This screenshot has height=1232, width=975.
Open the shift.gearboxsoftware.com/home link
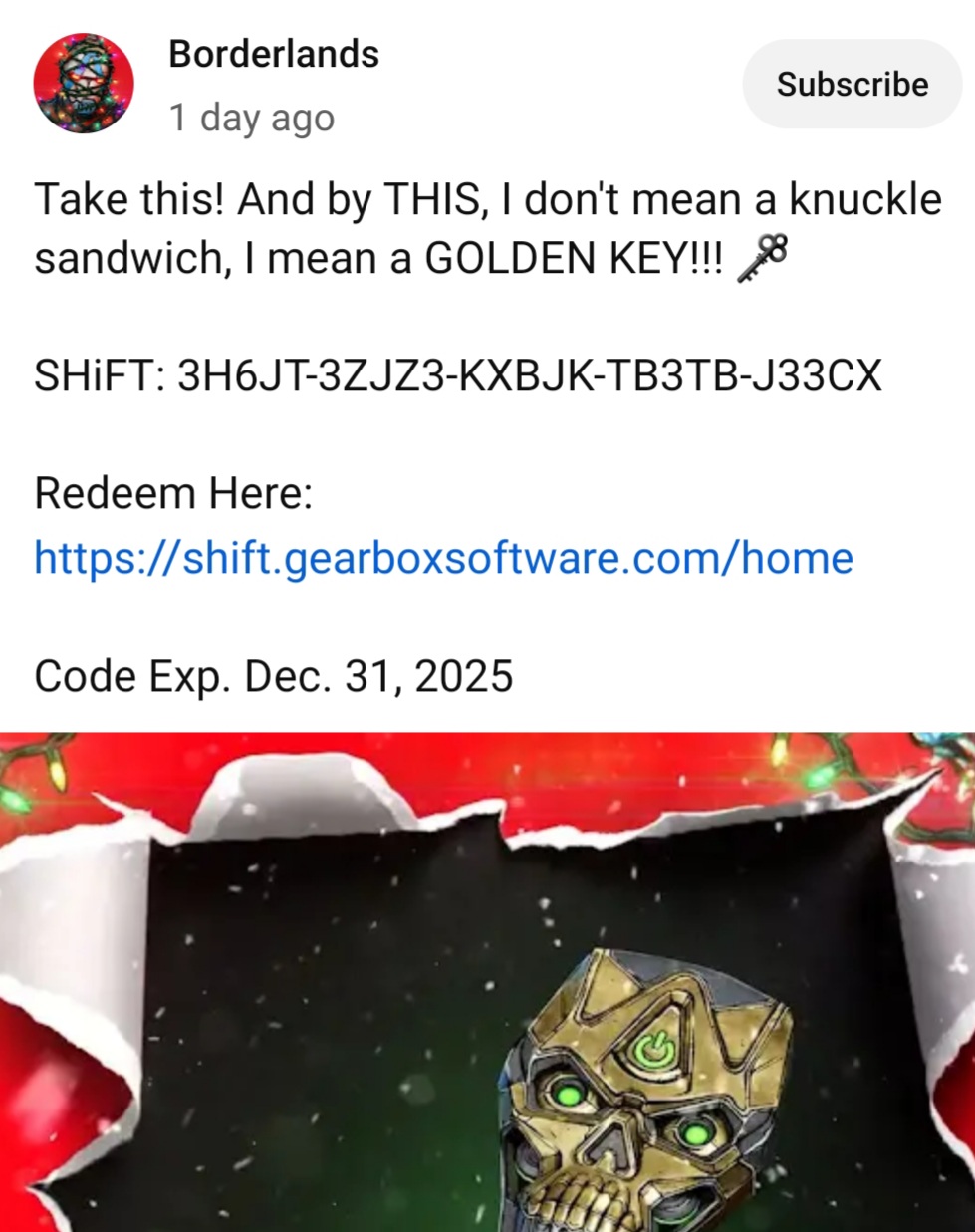point(444,558)
